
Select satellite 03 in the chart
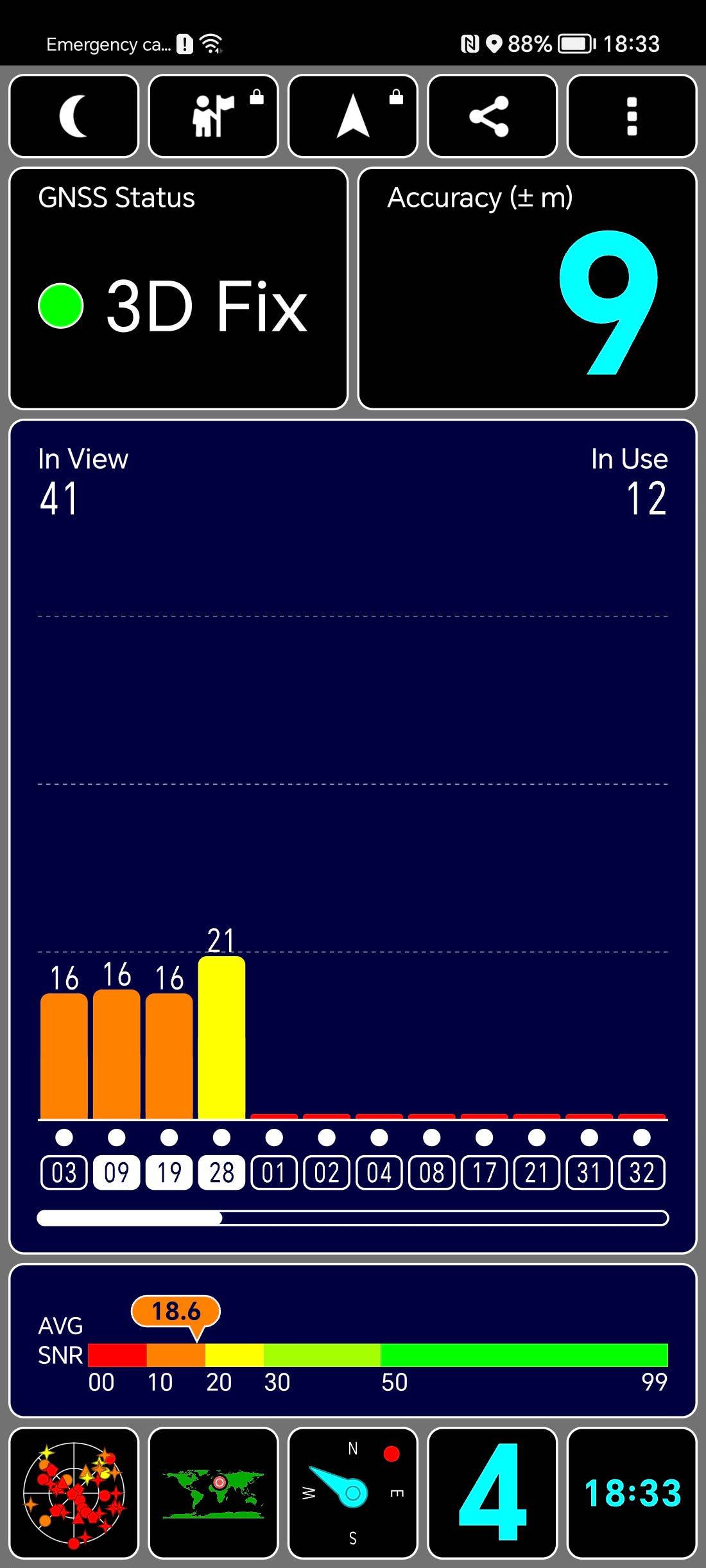pyautogui.click(x=64, y=1172)
